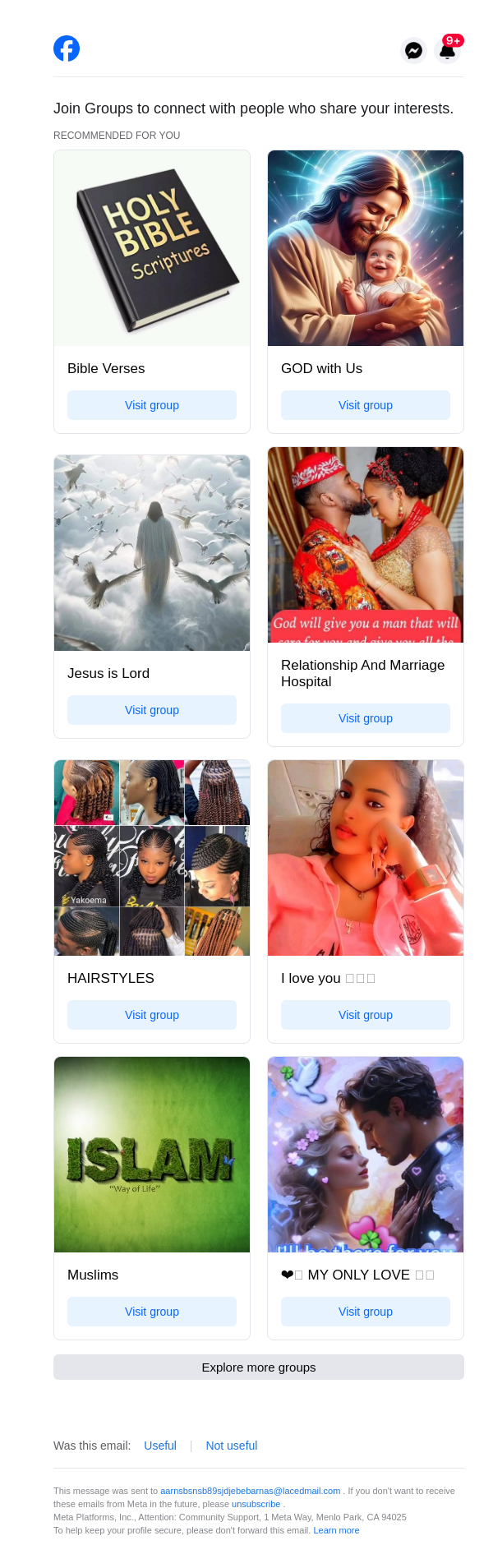Tap the unsubscribe link

[x=256, y=1504]
